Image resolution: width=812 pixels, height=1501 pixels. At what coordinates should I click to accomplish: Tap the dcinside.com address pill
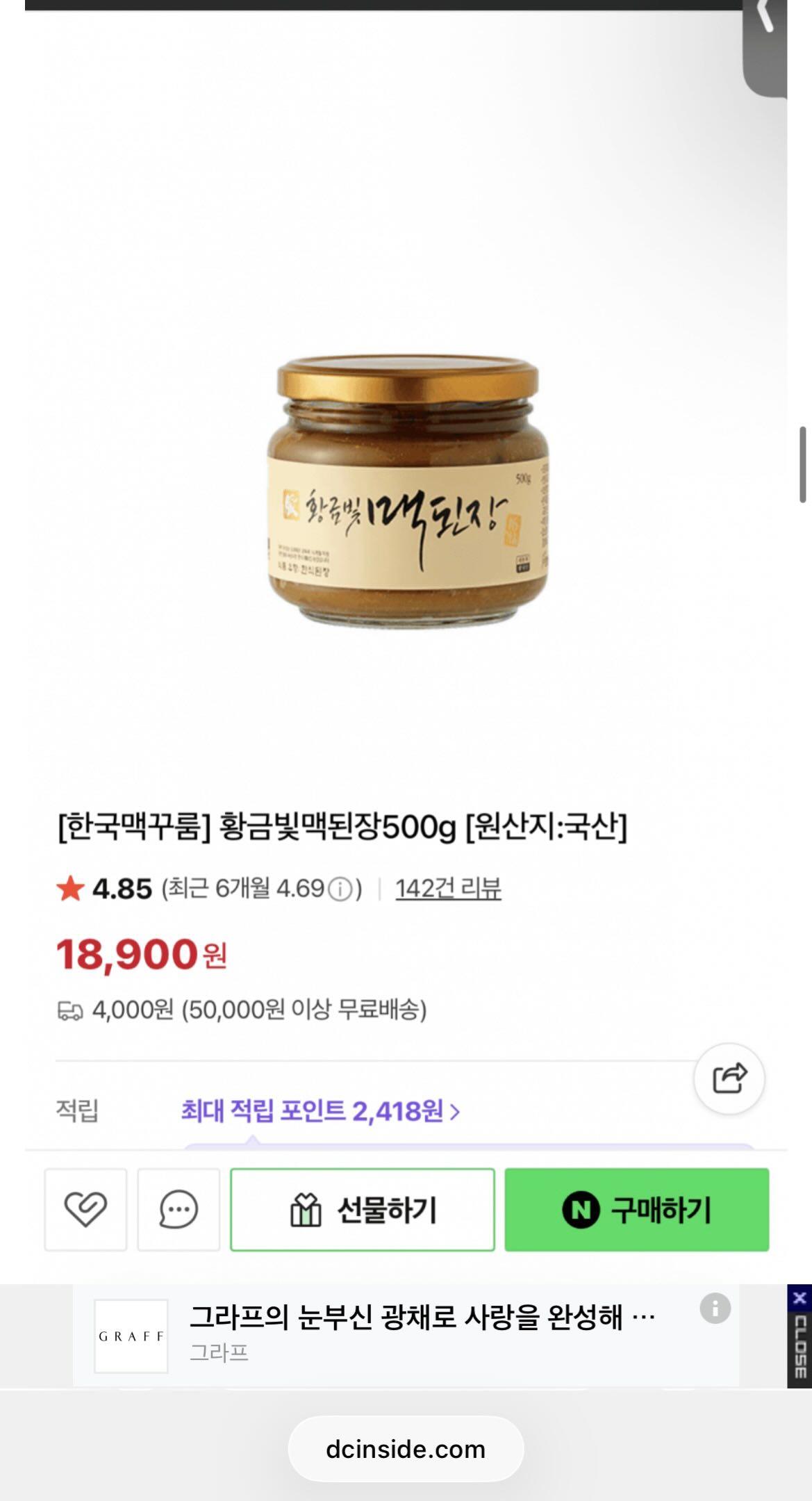pos(406,1449)
